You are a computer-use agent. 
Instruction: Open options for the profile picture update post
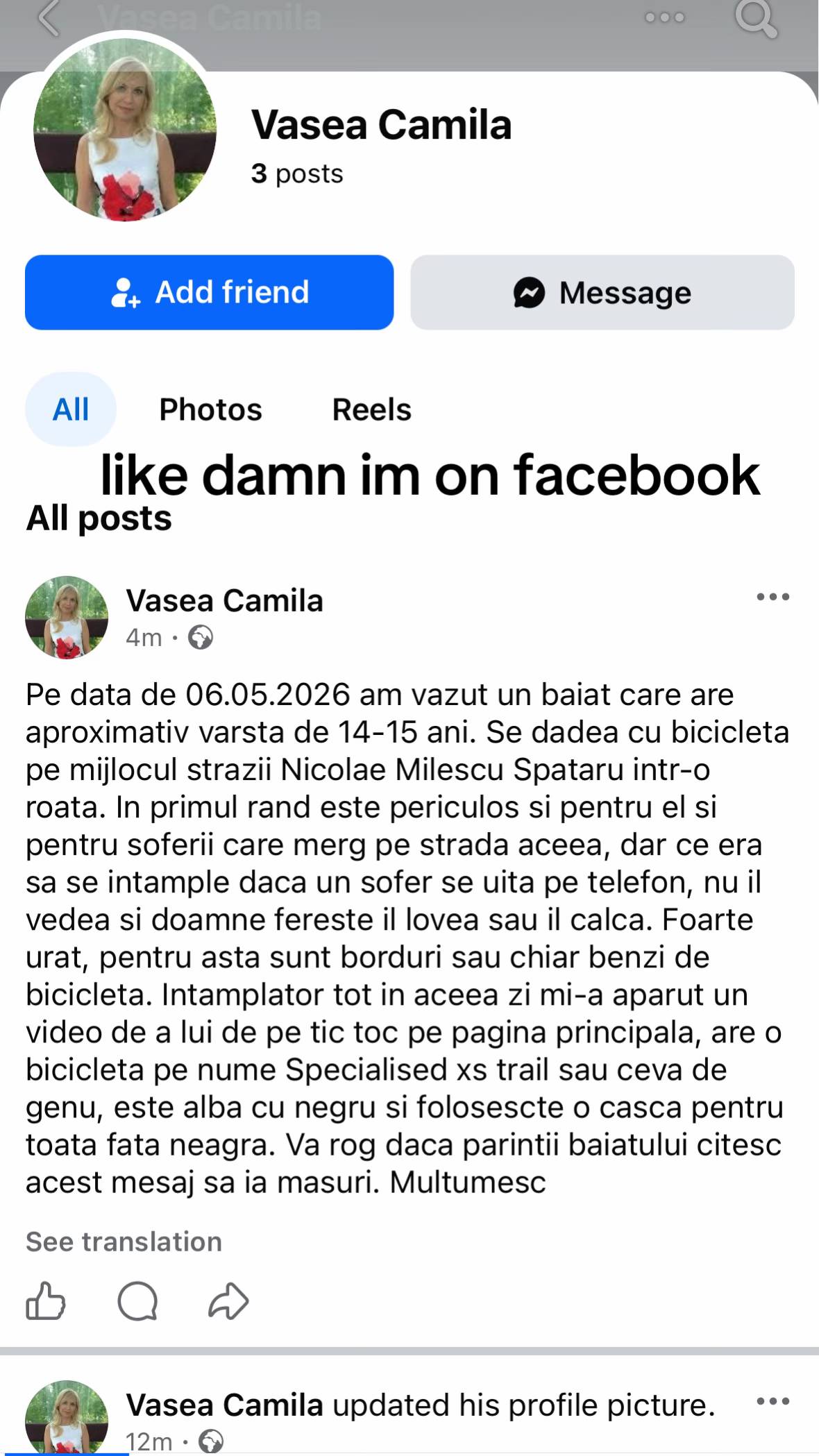[773, 1401]
